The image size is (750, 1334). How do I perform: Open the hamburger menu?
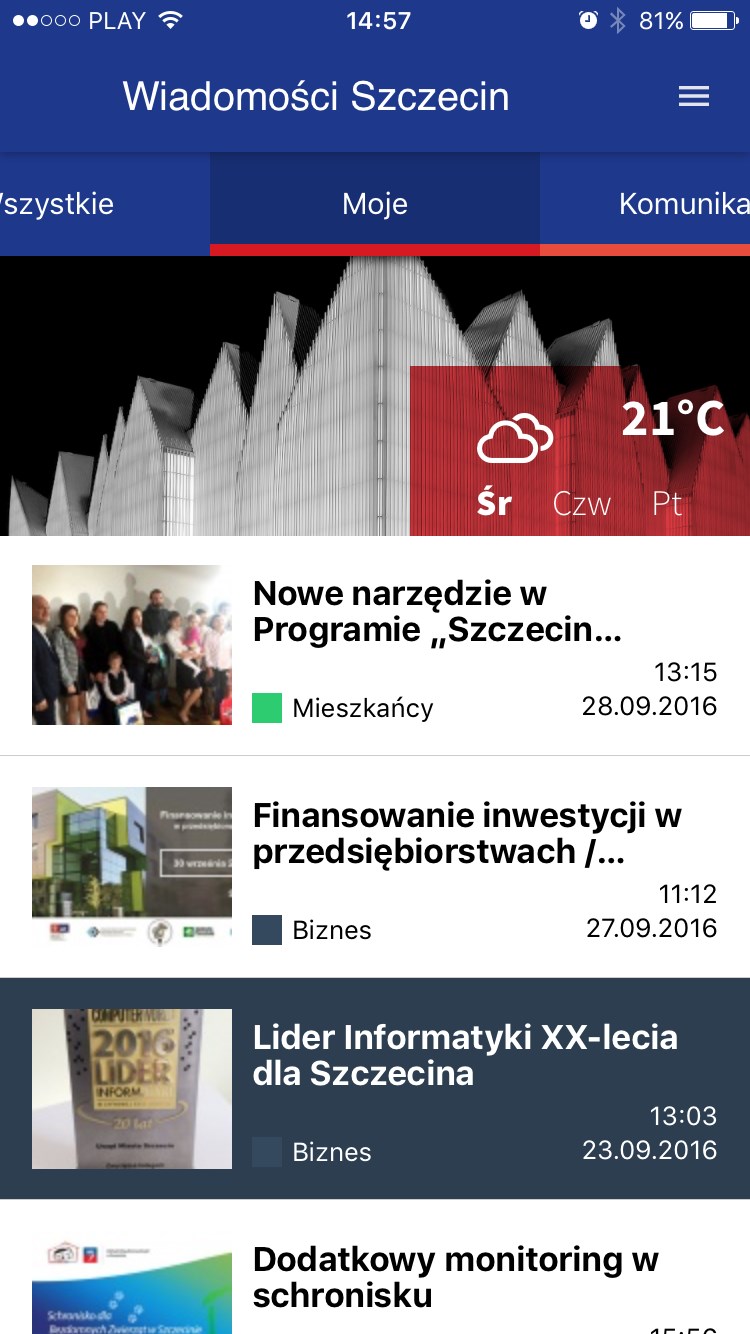[693, 97]
